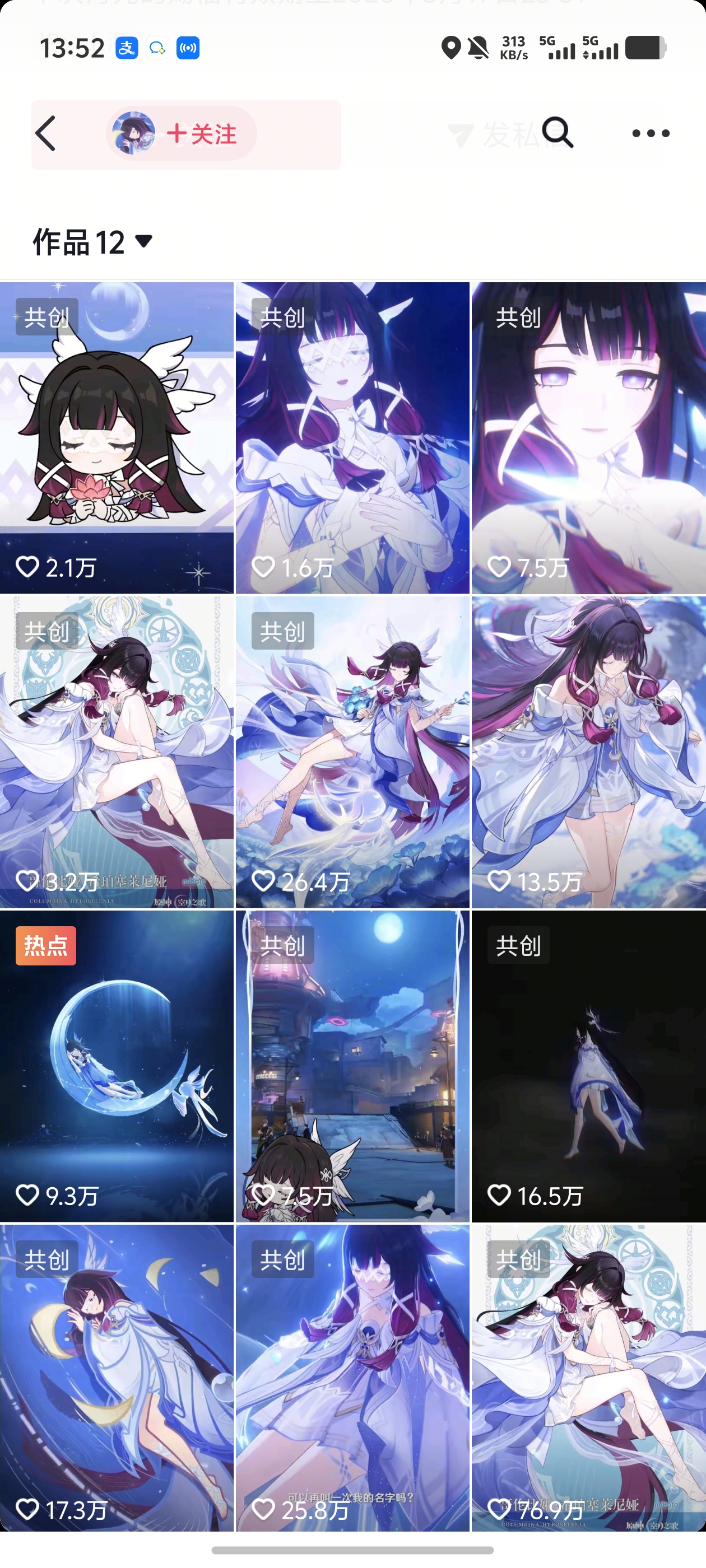The width and height of the screenshot is (706, 1568).
Task: Open the video with 13.5万 likes
Action: coord(588,751)
